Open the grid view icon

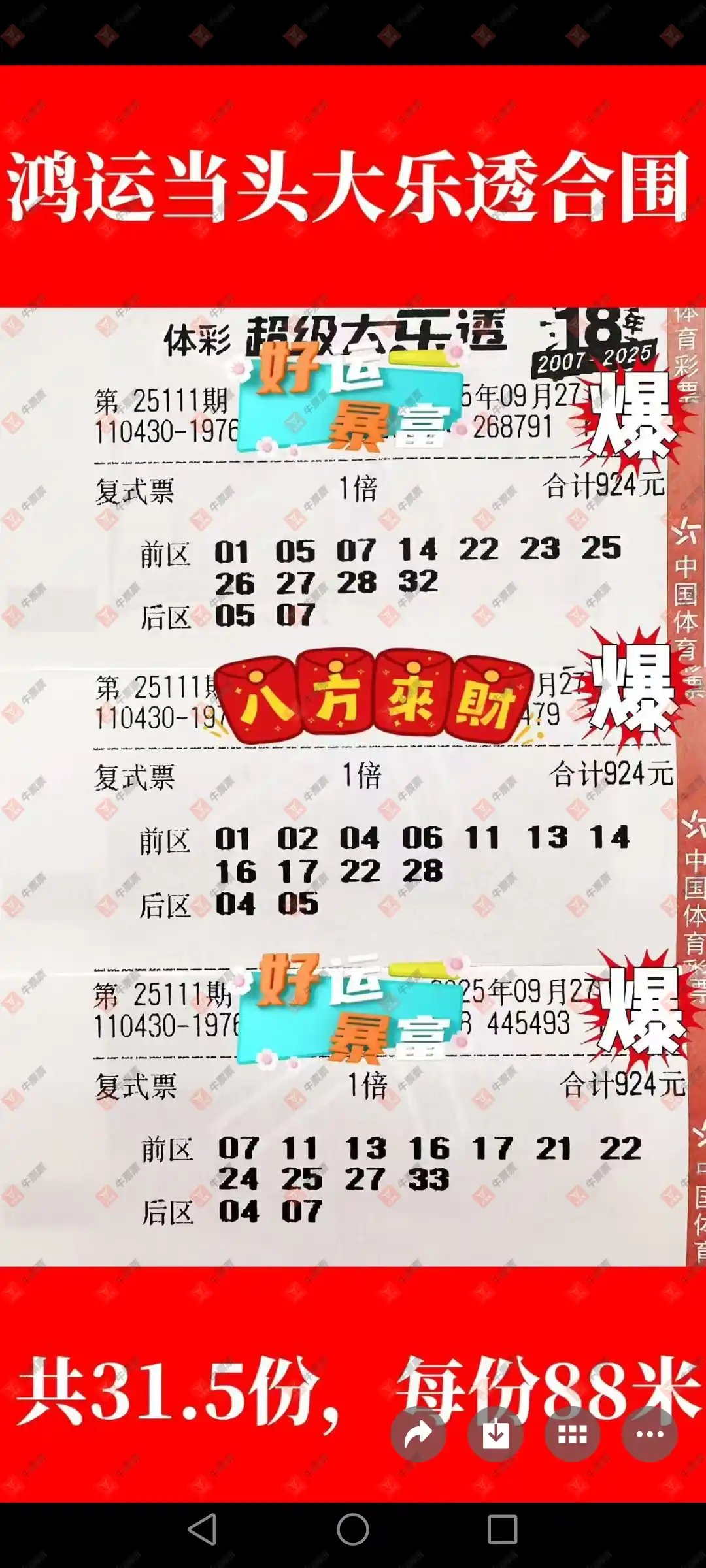pyautogui.click(x=573, y=1435)
